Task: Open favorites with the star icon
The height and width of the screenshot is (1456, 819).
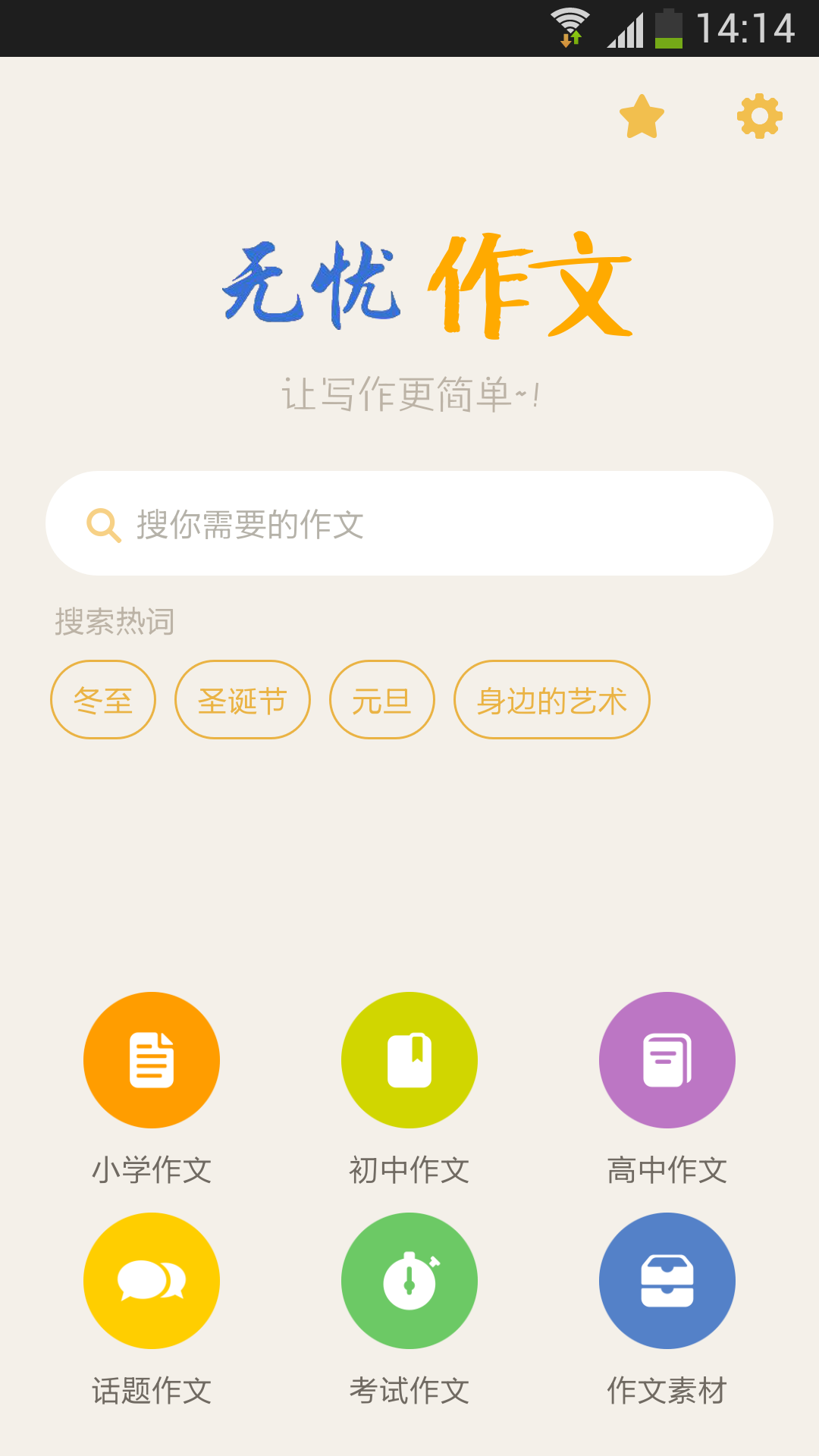Action: (x=642, y=117)
